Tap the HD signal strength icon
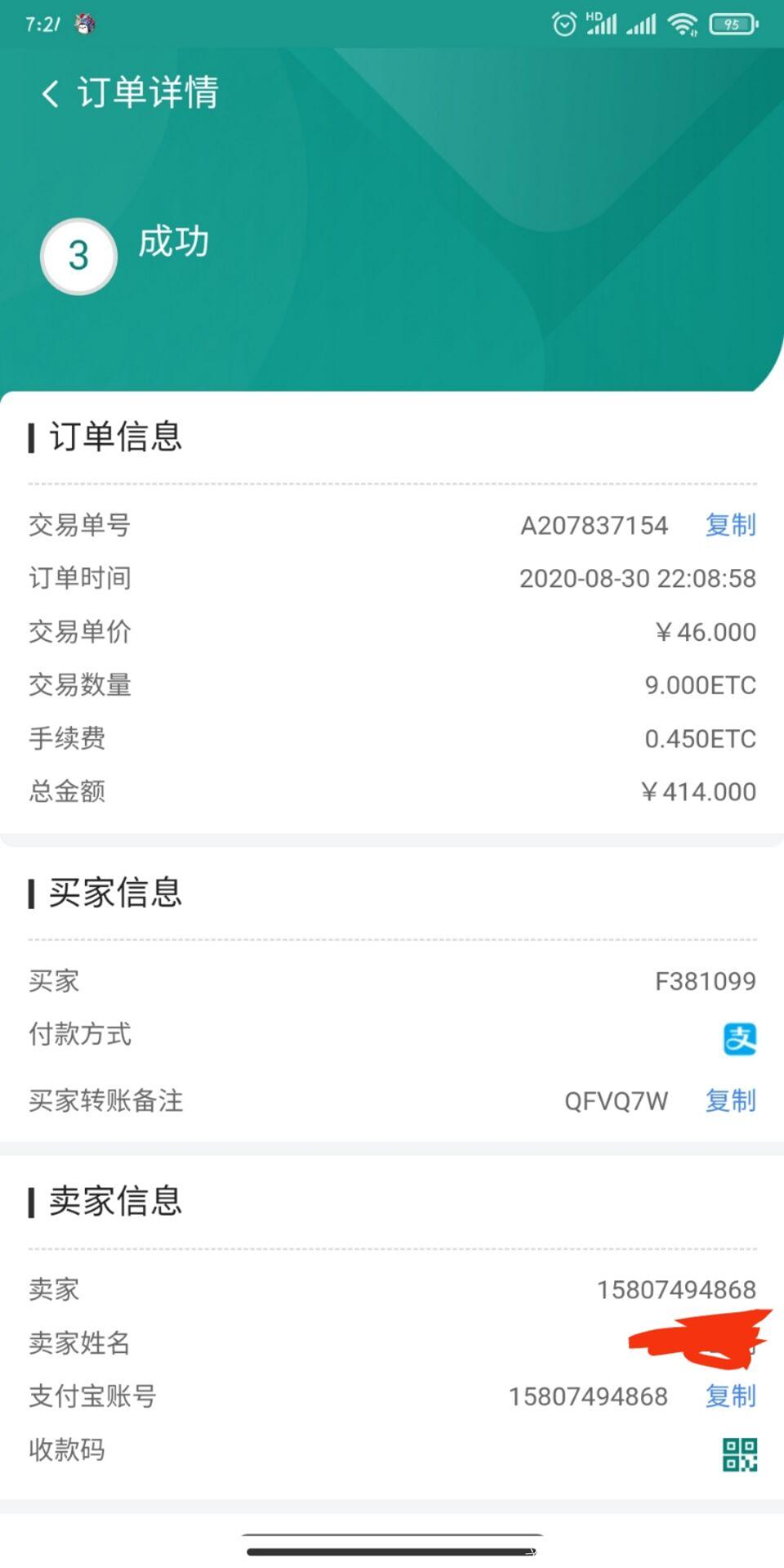This screenshot has height=1568, width=784. [x=602, y=24]
